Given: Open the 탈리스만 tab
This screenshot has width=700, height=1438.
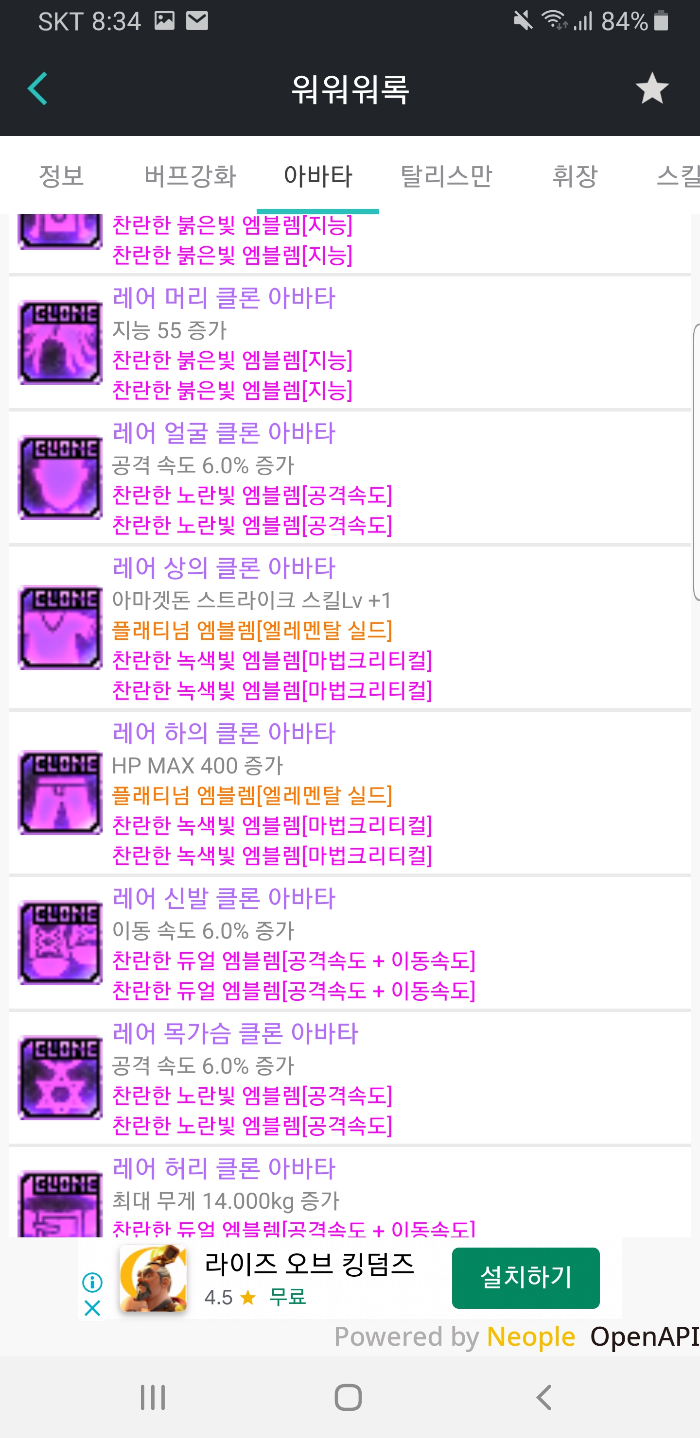Looking at the screenshot, I should pyautogui.click(x=446, y=177).
